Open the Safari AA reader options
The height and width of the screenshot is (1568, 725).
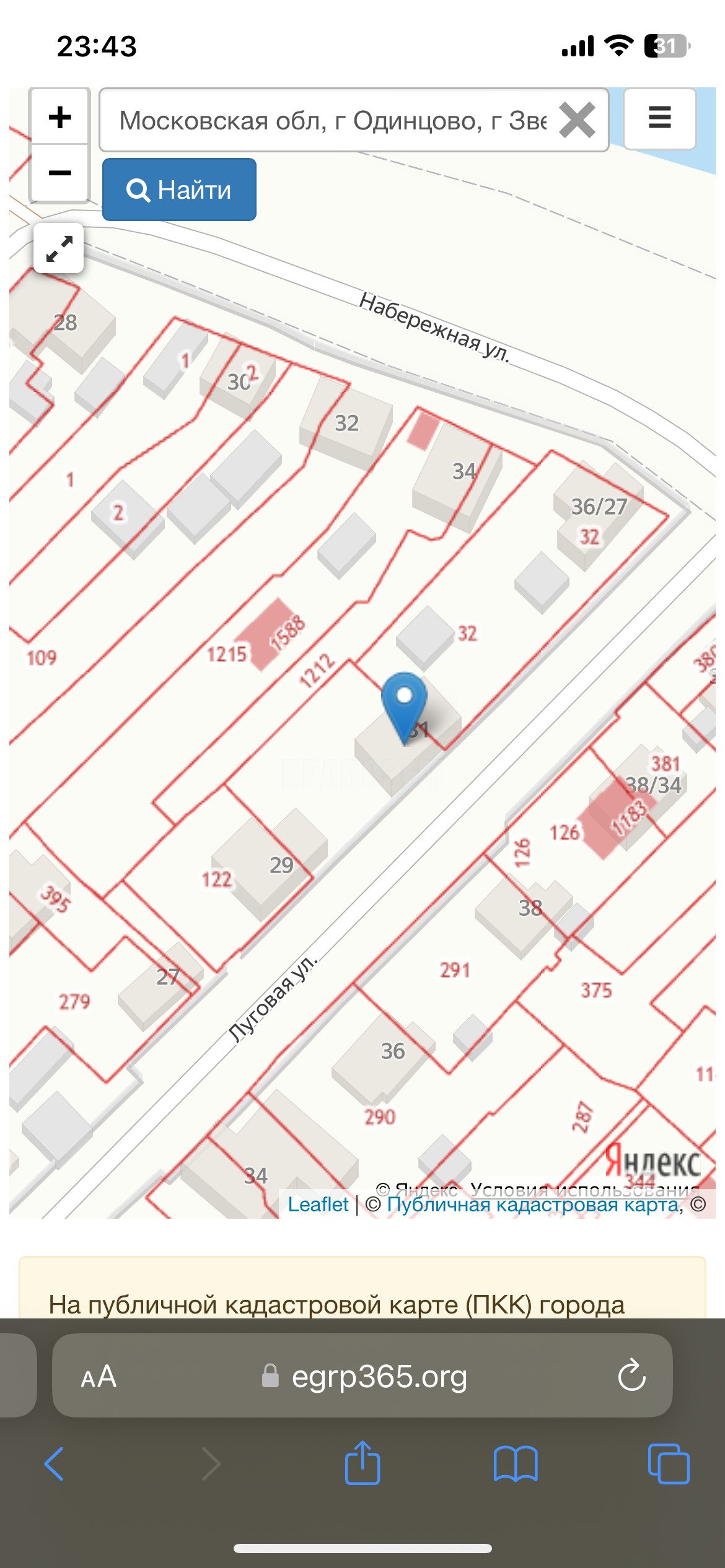pyautogui.click(x=99, y=1377)
